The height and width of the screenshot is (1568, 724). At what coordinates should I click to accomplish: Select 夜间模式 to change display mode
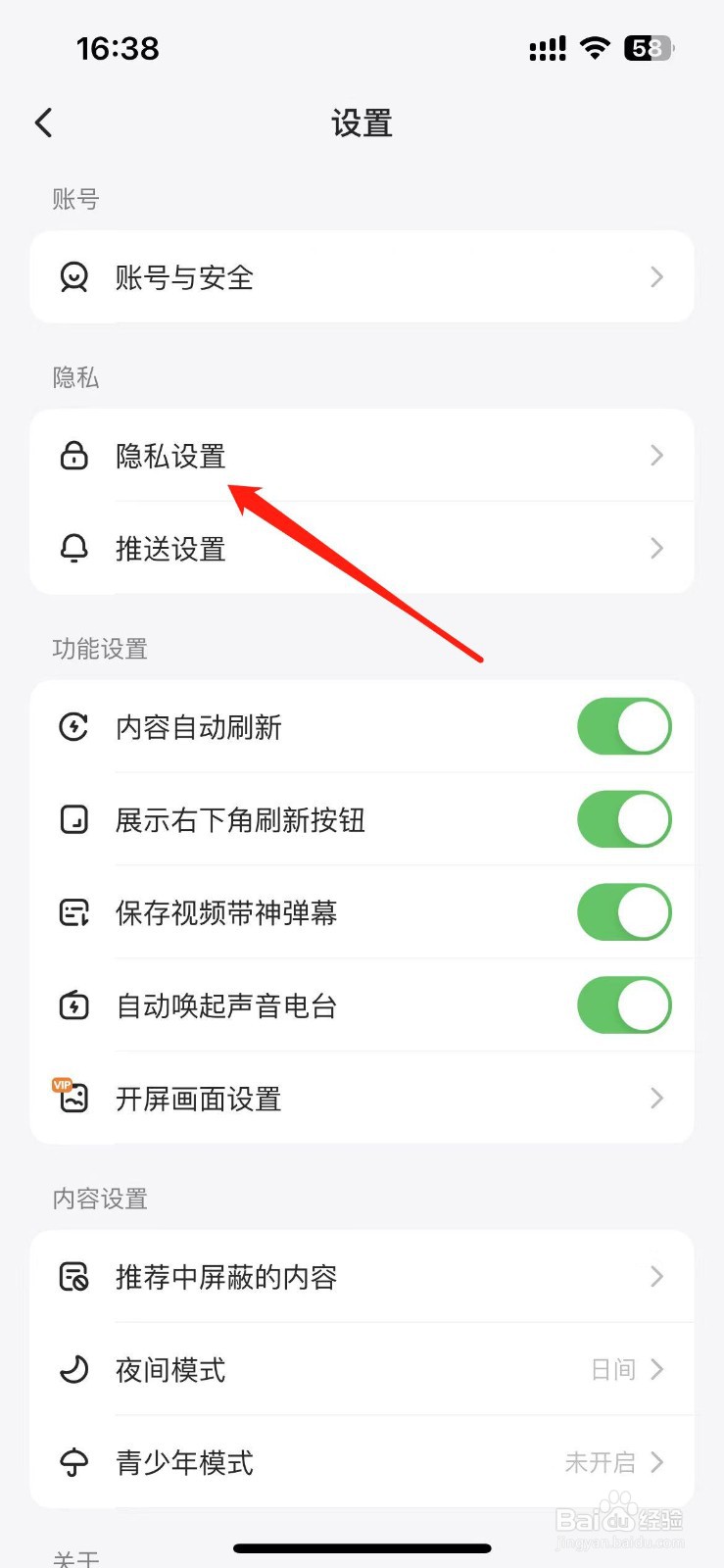pyautogui.click(x=362, y=1369)
